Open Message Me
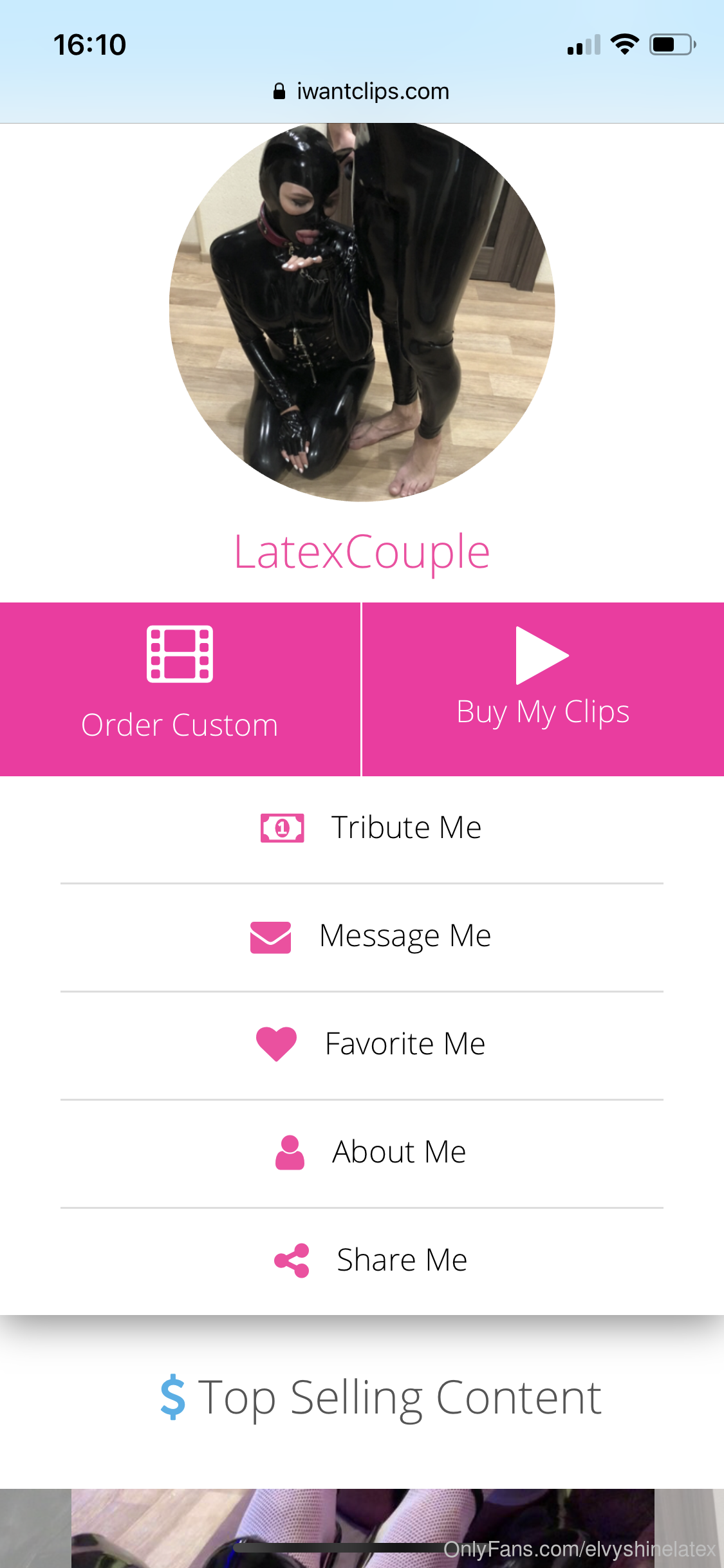The width and height of the screenshot is (724, 1568). (x=362, y=937)
